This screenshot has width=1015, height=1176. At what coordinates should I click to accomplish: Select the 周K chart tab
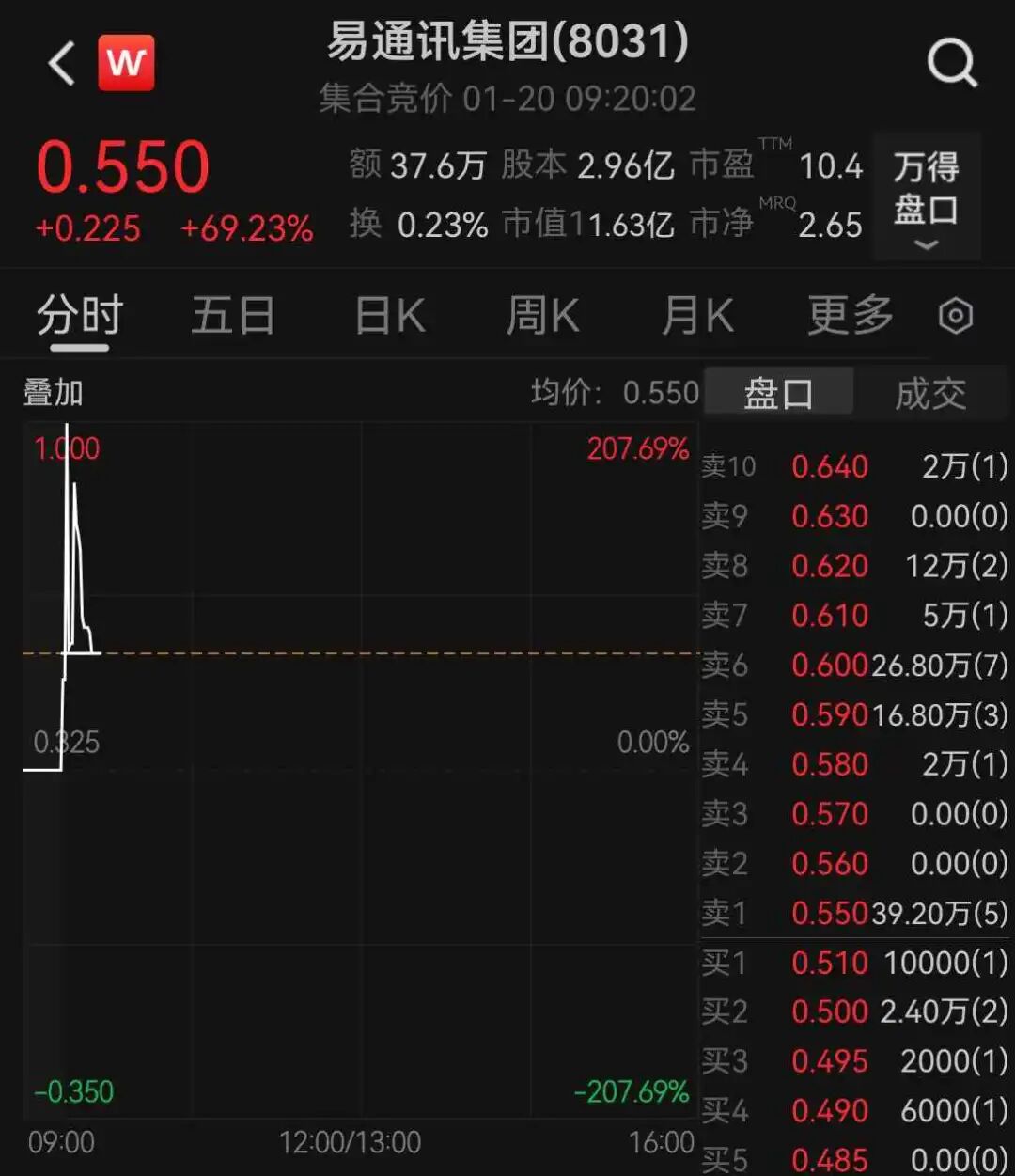coord(542,316)
